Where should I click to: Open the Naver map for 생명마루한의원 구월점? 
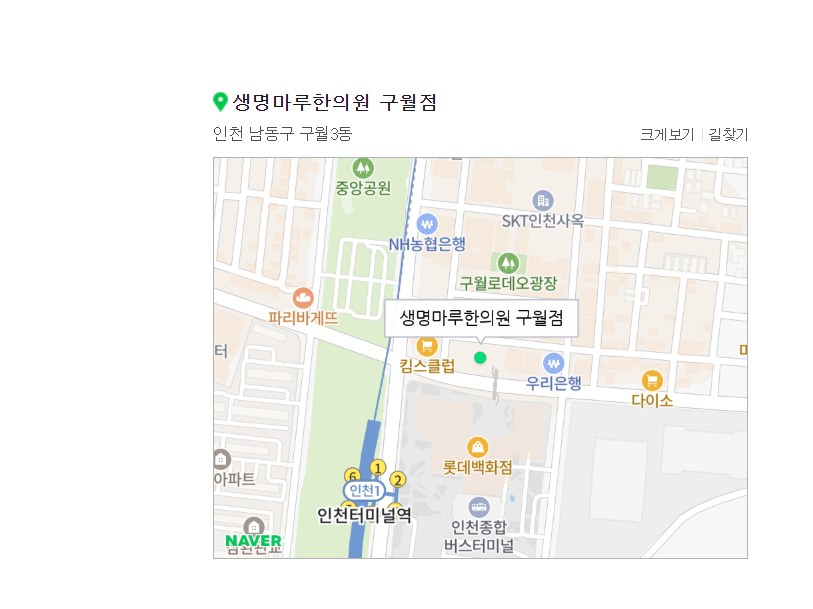pyautogui.click(x=480, y=357)
